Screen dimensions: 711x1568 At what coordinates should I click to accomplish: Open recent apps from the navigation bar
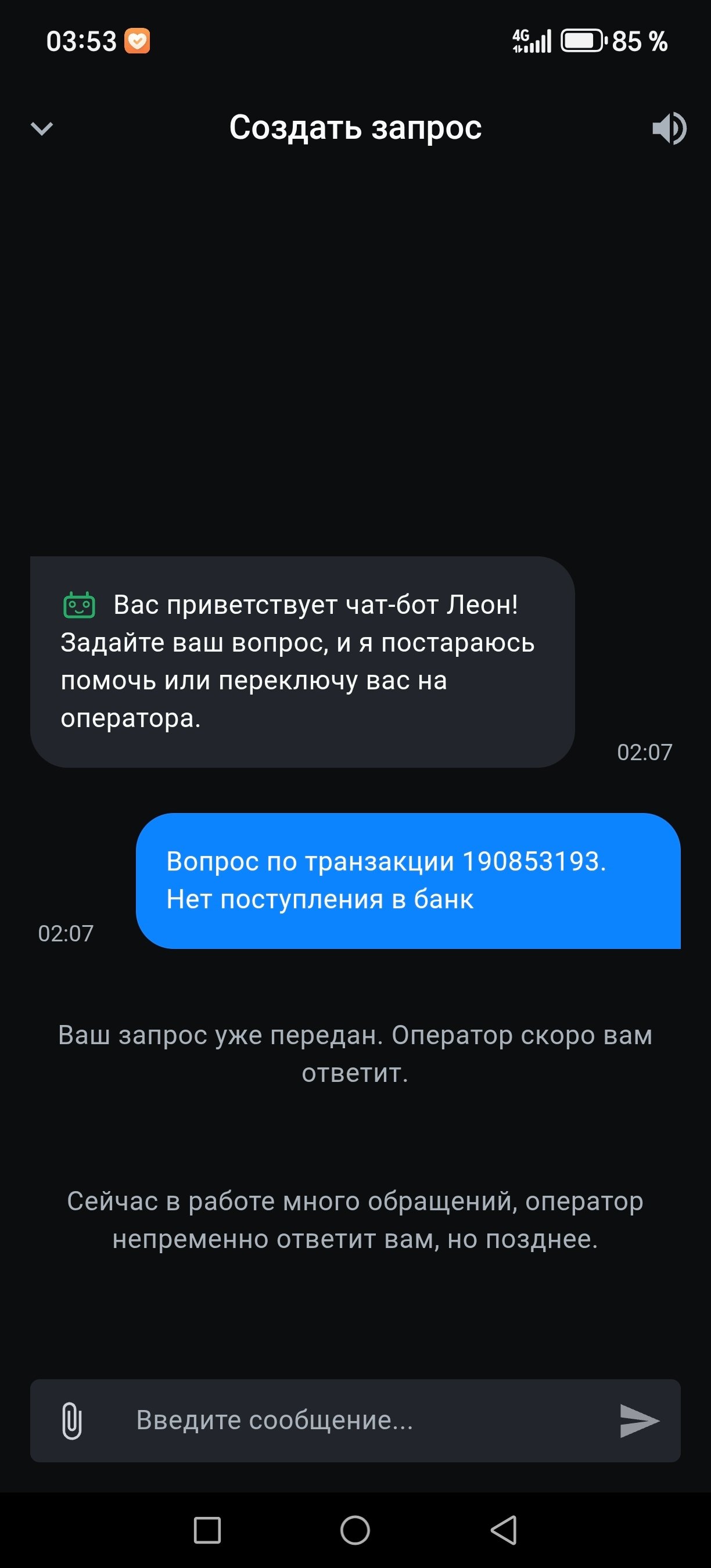coord(207,1530)
